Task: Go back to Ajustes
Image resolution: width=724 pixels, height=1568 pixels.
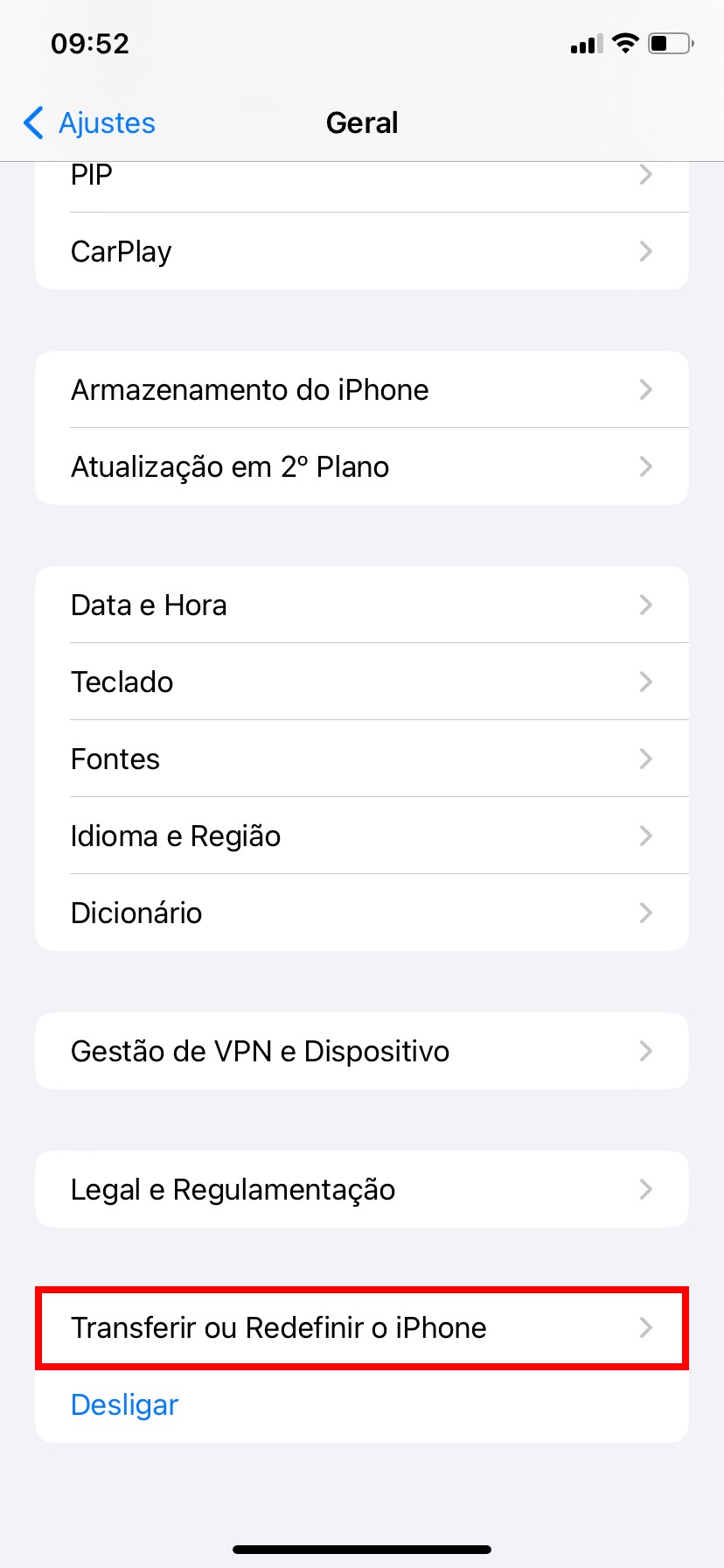Action: [x=89, y=123]
